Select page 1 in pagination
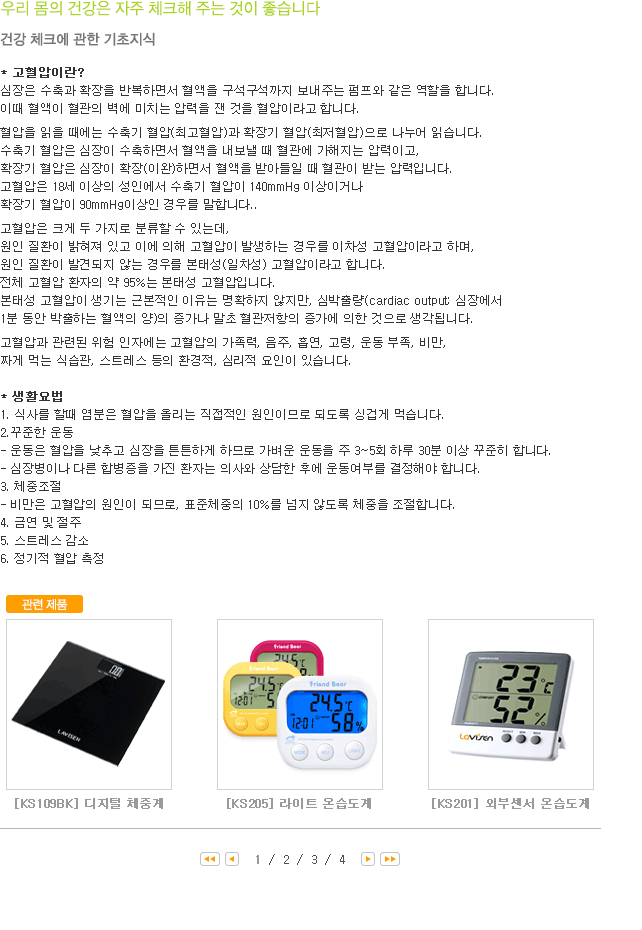Viewport: 642px width, 930px height. click(258, 859)
